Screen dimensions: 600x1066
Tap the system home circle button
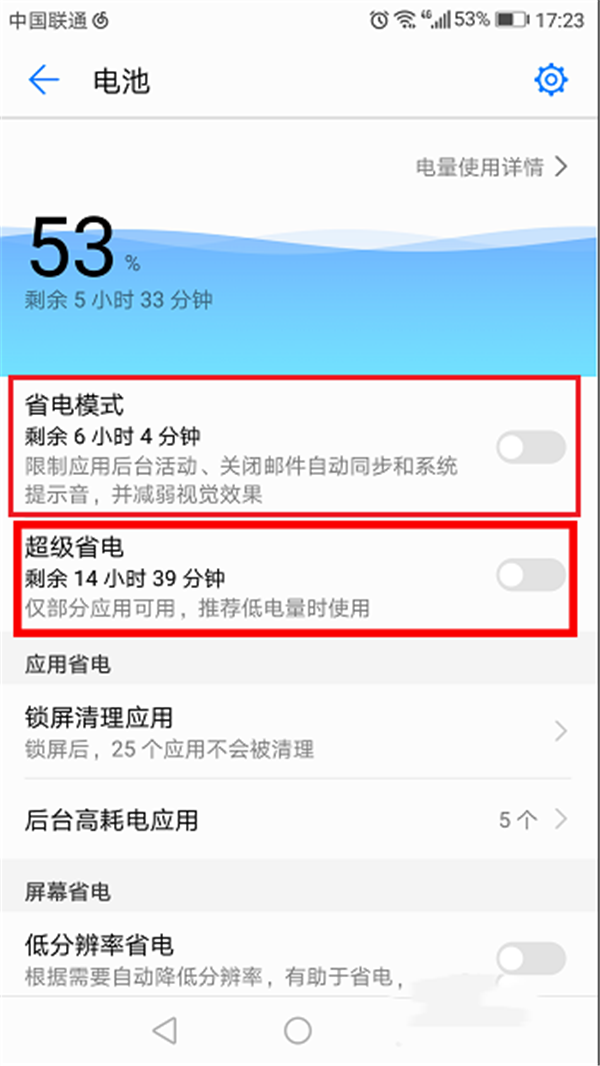pos(298,1029)
